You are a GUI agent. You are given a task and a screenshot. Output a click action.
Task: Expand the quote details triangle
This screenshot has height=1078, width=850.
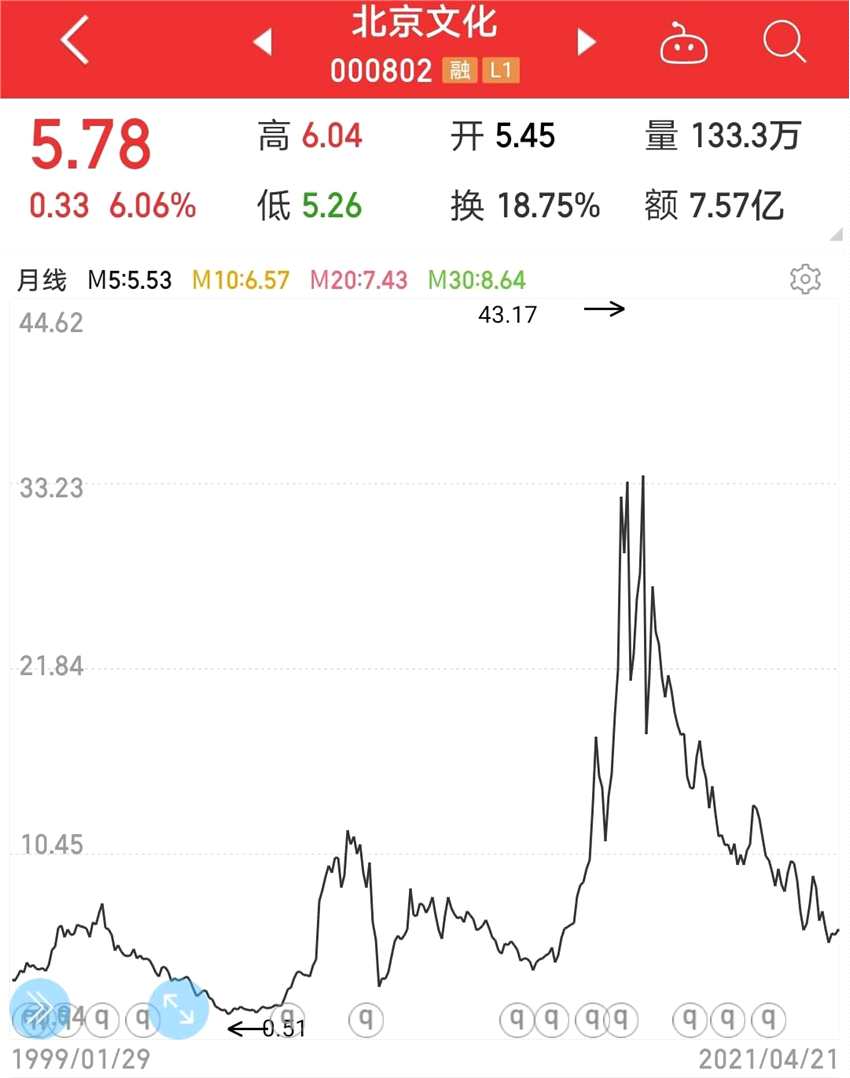[836, 234]
